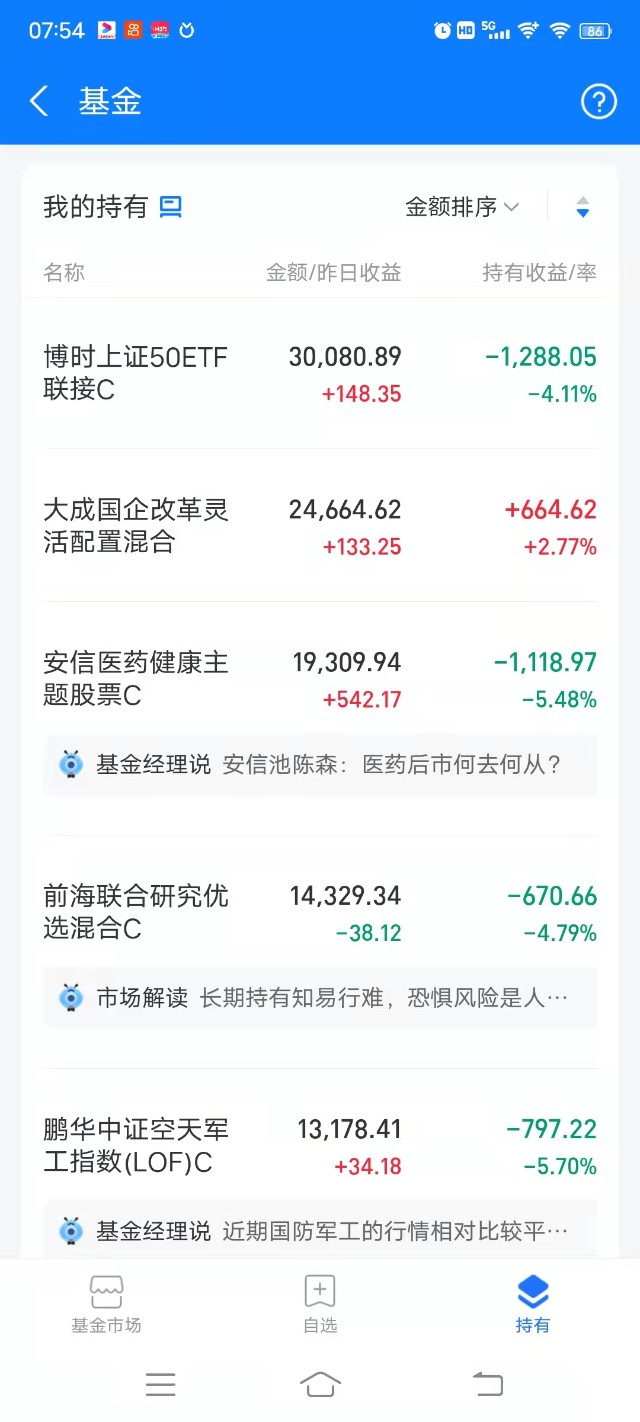Toggle the ascending/descending sort arrows
The image size is (640, 1422).
tap(583, 207)
